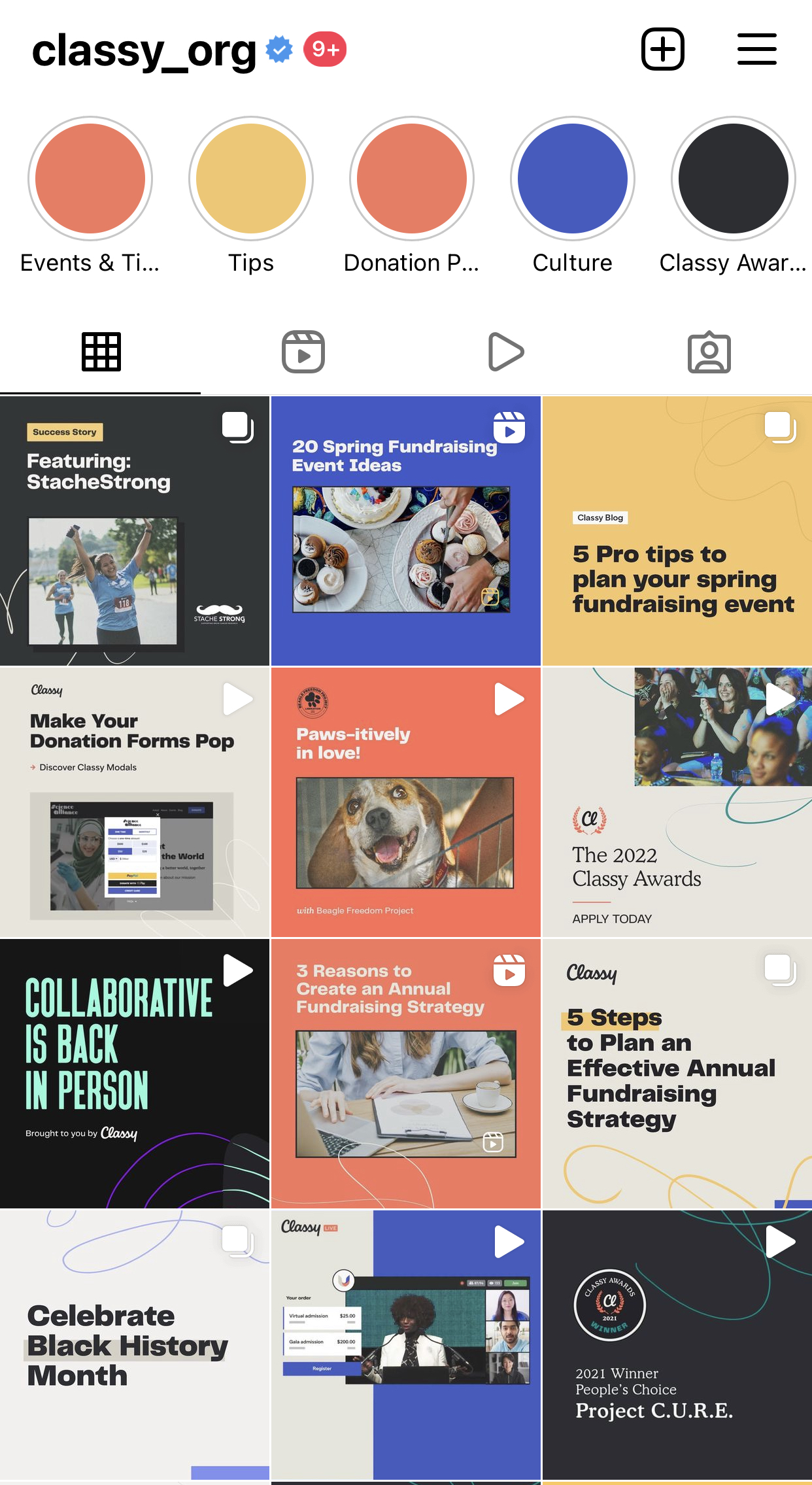This screenshot has height=1485, width=812.
Task: Open The 2022 Classy Awards video post
Action: click(x=677, y=802)
